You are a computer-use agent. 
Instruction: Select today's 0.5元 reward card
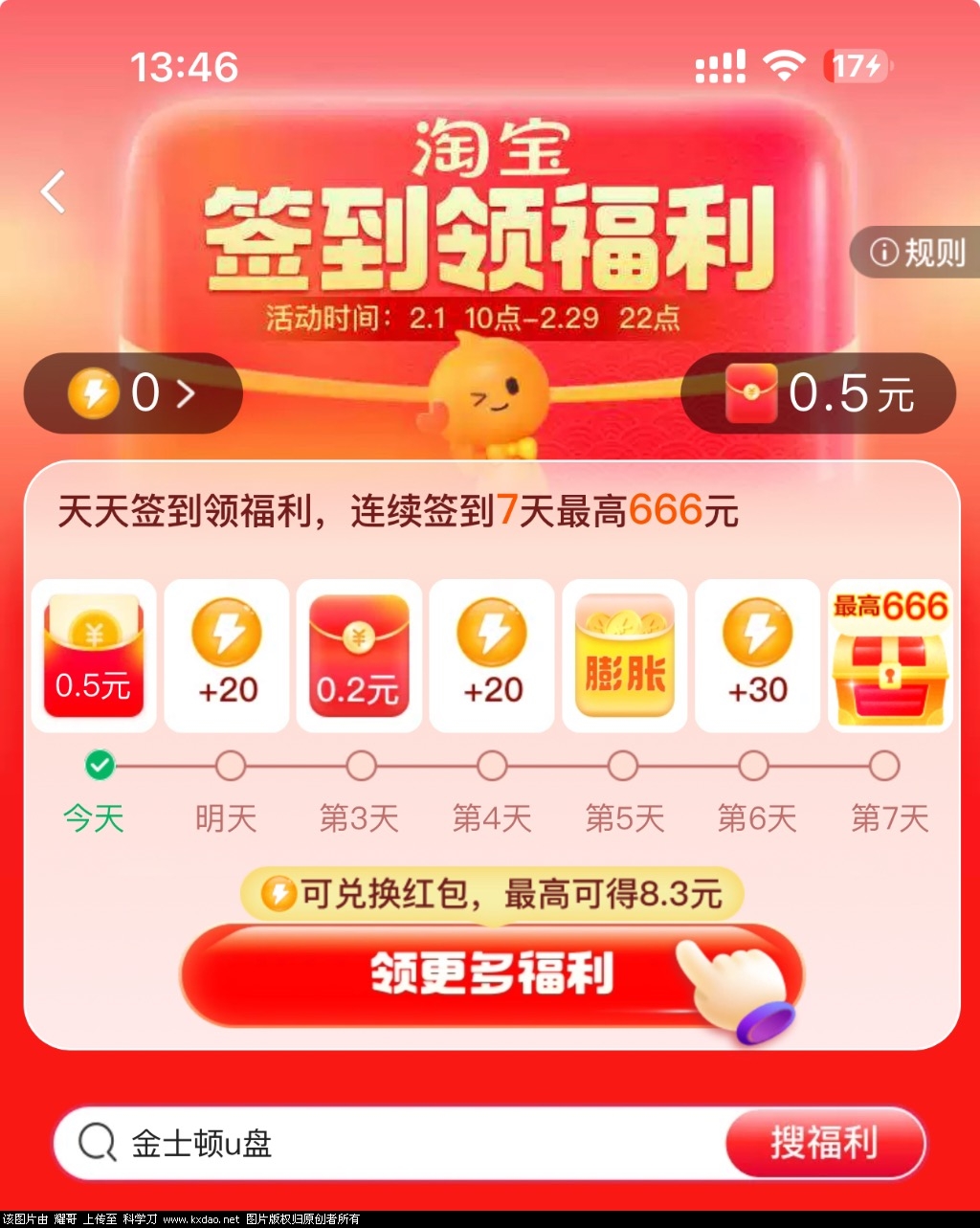pos(93,657)
